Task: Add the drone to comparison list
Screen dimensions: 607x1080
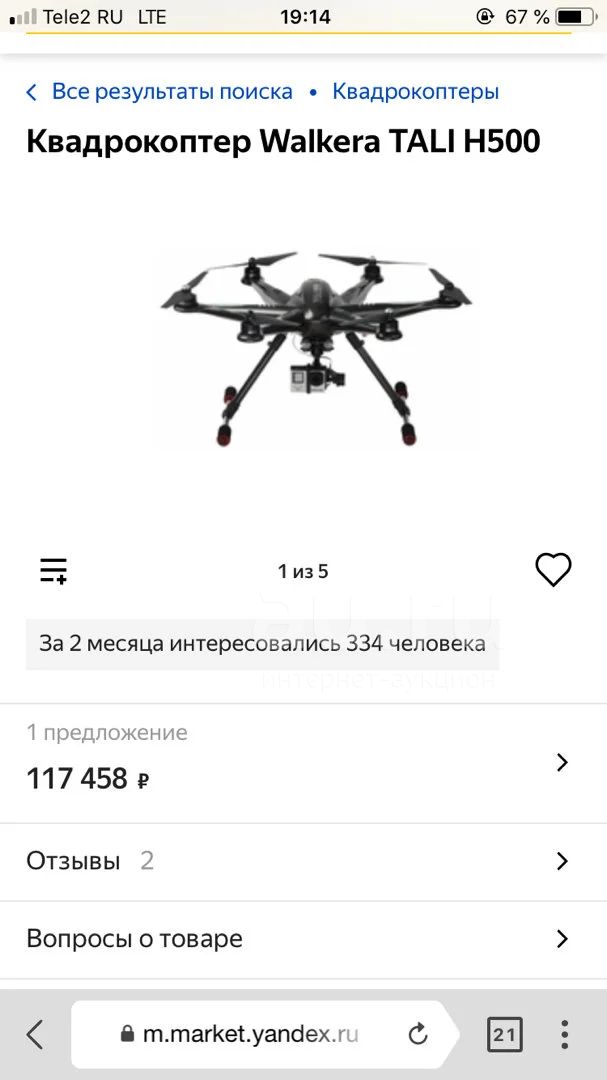Action: [x=53, y=571]
